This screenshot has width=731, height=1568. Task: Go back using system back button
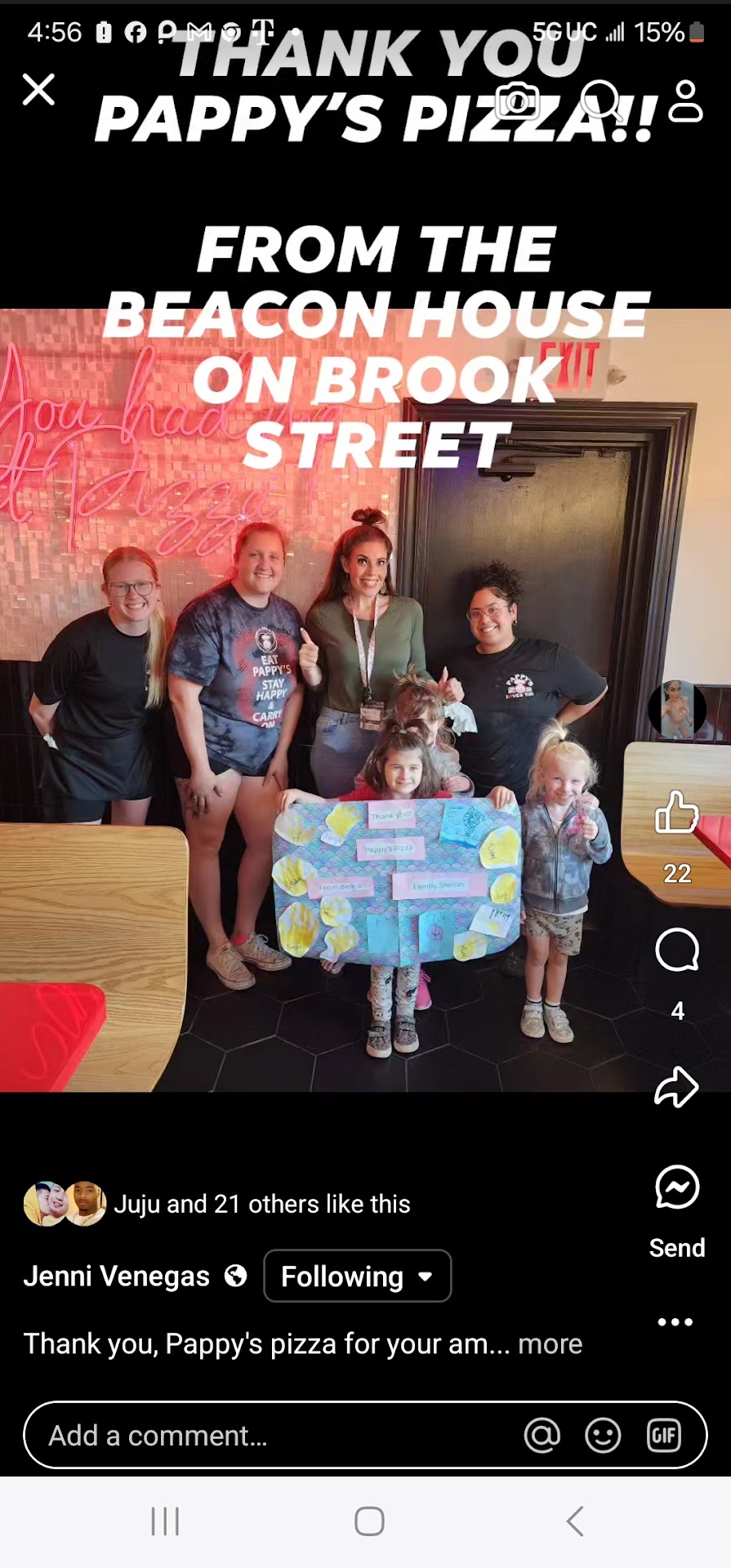coord(575,1521)
